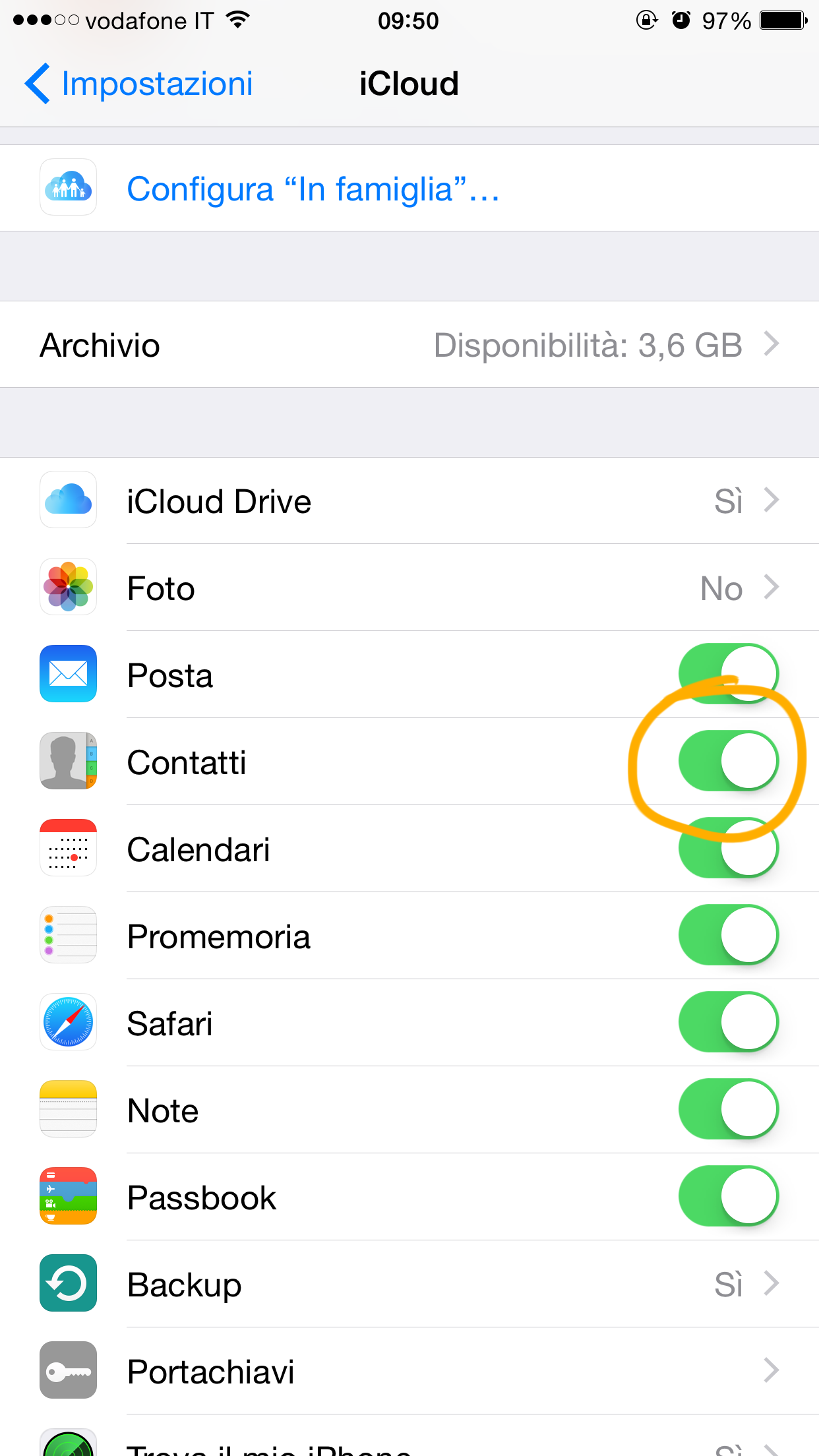Open the Archivio storage row
The width and height of the screenshot is (819, 1456).
pyautogui.click(x=409, y=345)
